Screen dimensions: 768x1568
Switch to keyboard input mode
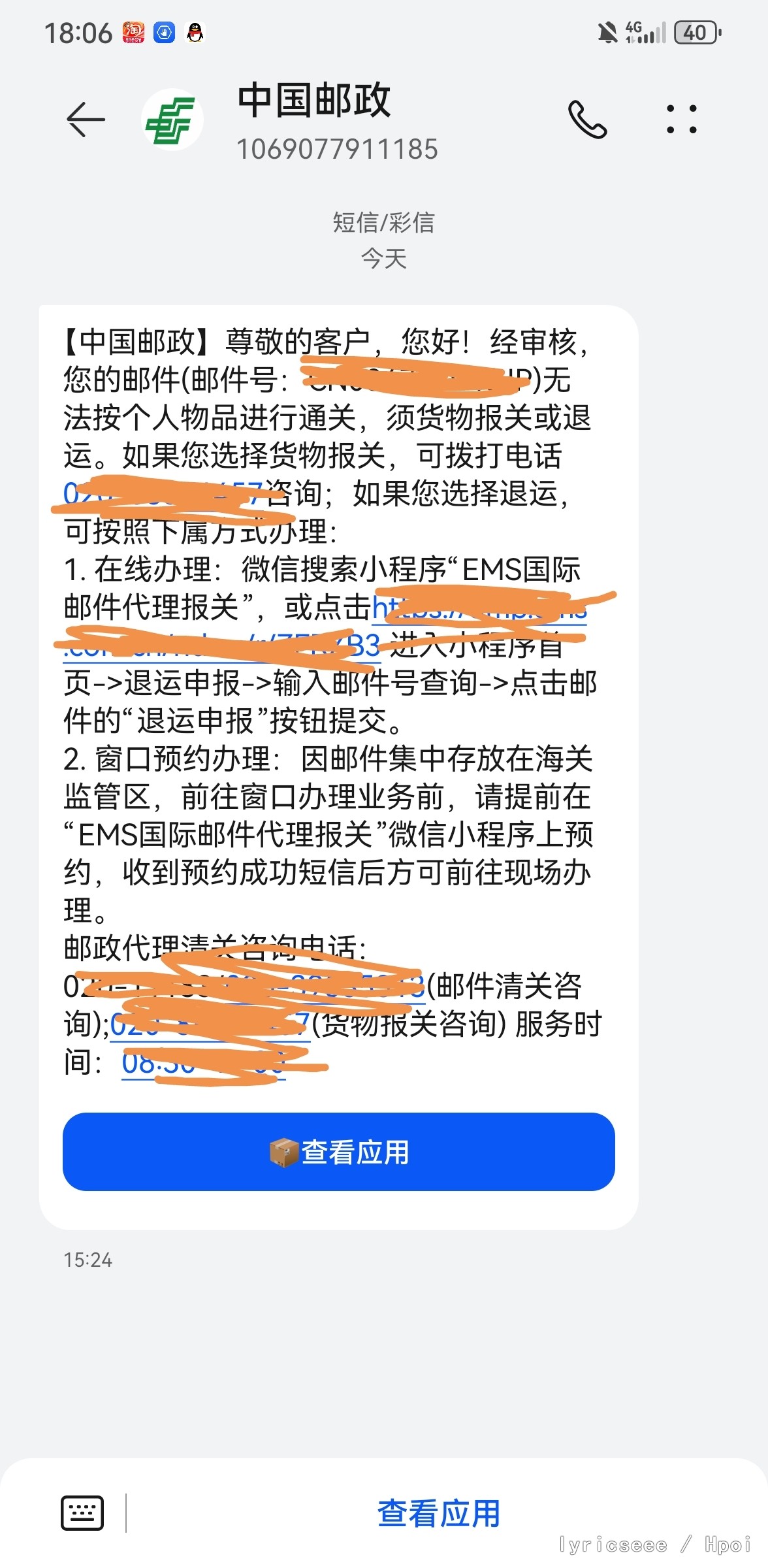[82, 1513]
